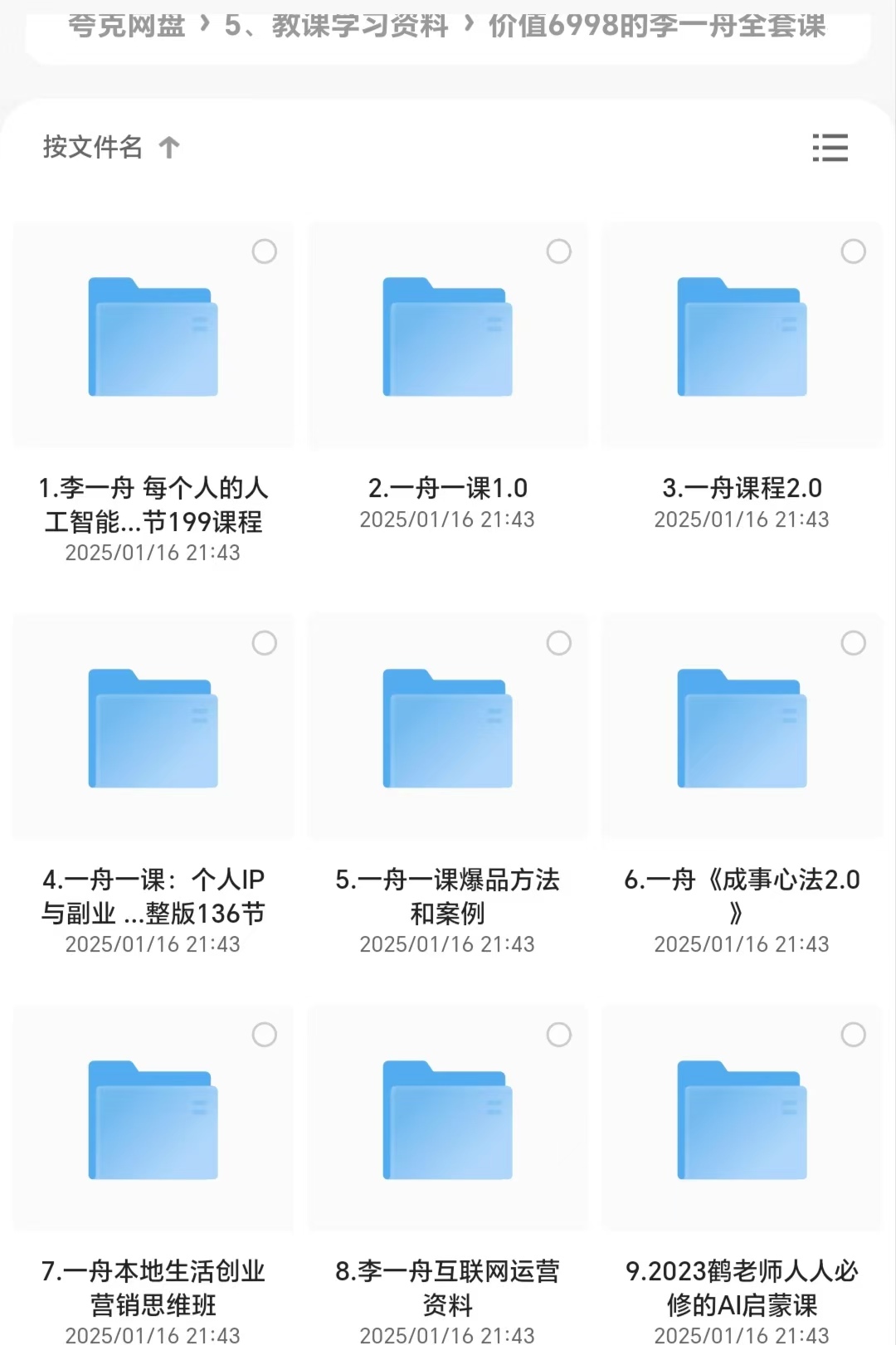Go to 夸克网盘 in the breadcrumb

(x=126, y=26)
